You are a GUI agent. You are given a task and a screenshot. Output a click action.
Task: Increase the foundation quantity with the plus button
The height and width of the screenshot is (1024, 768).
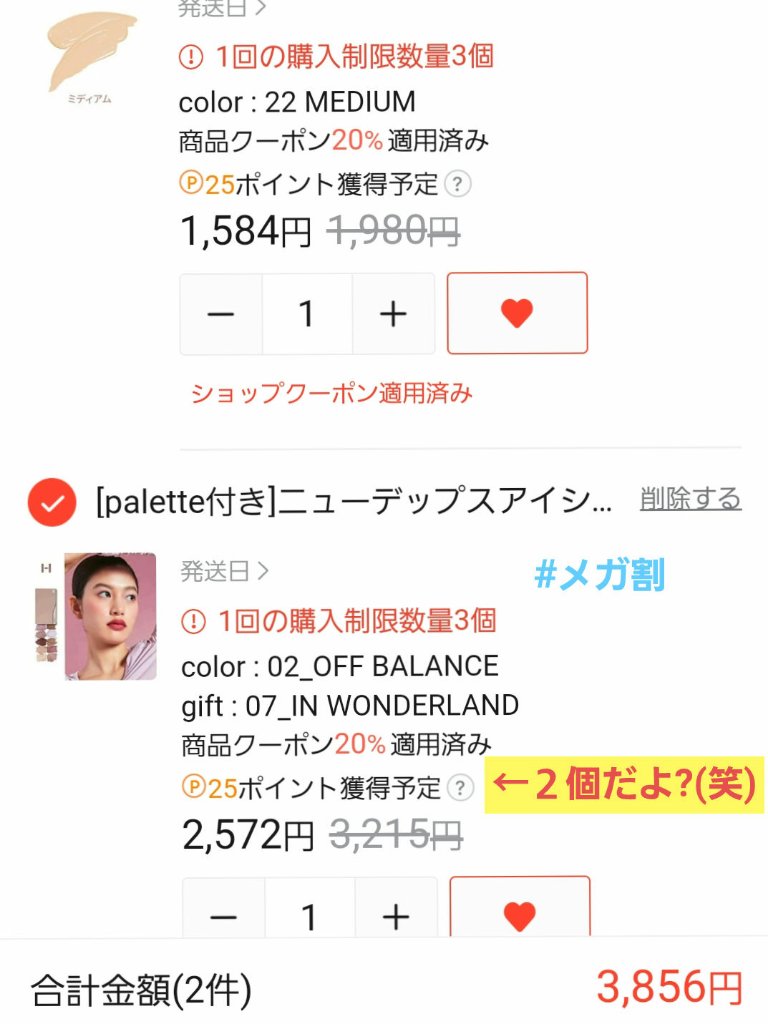[391, 313]
